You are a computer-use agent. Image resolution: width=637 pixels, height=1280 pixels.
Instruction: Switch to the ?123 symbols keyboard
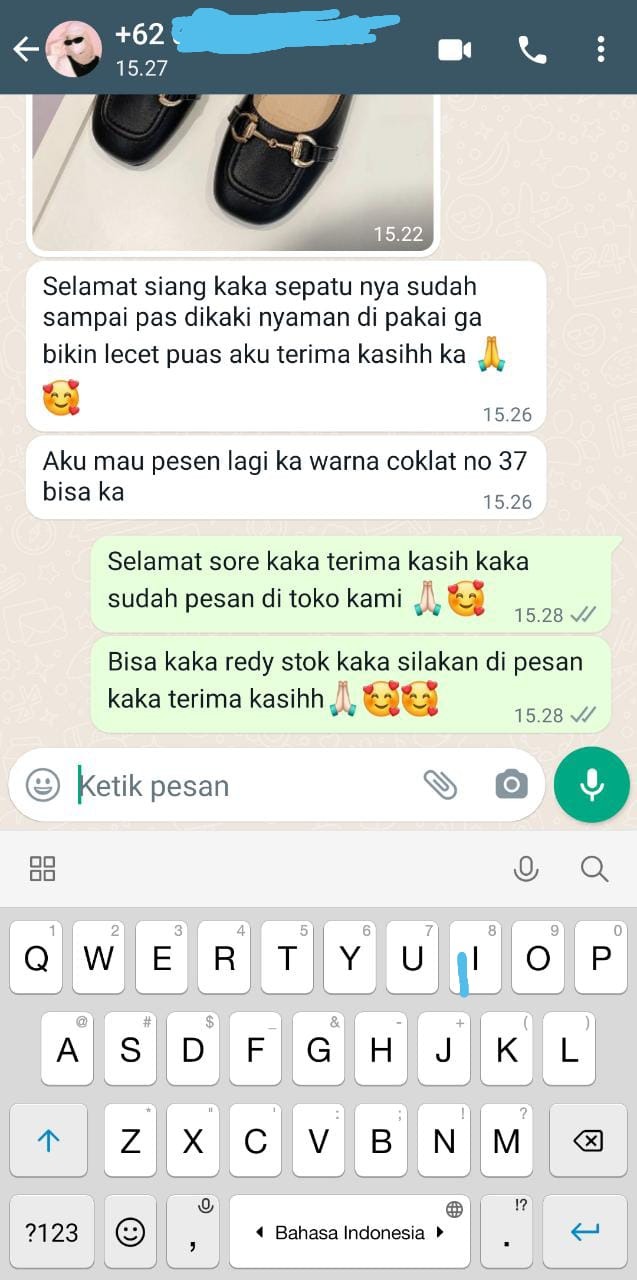[x=51, y=1232]
